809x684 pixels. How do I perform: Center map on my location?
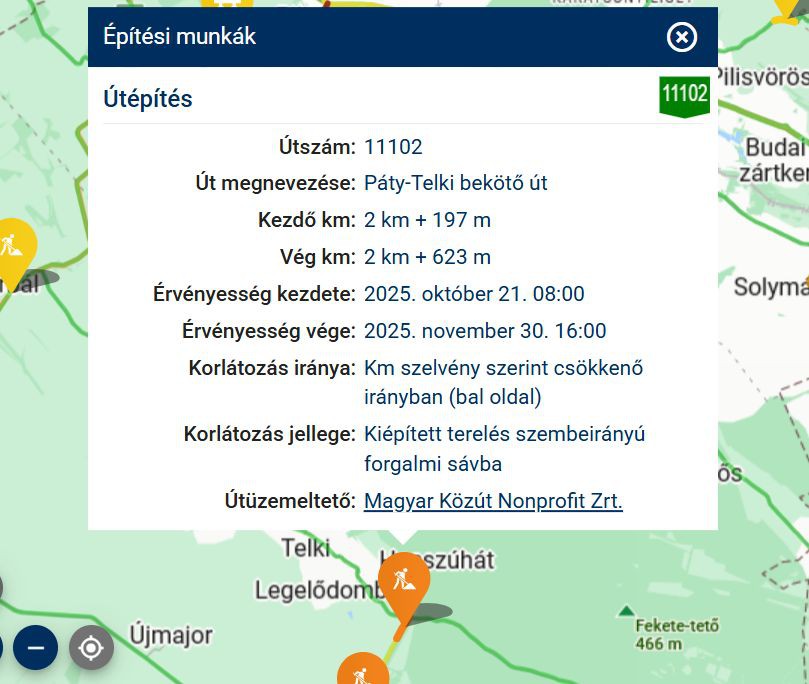pos(91,648)
